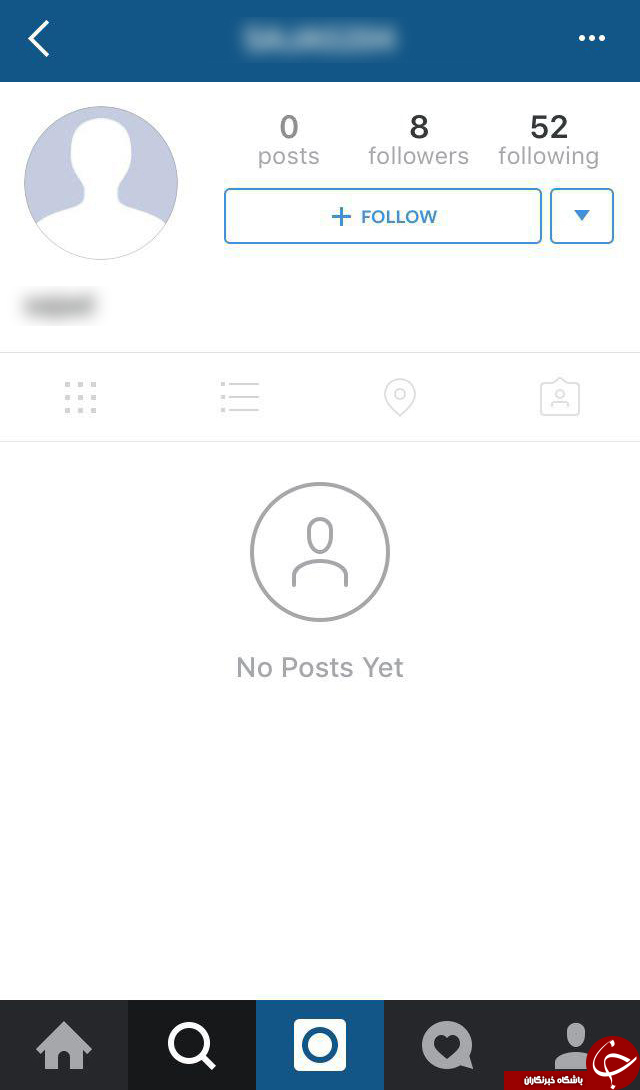Open the activity heart tab

click(x=448, y=1045)
